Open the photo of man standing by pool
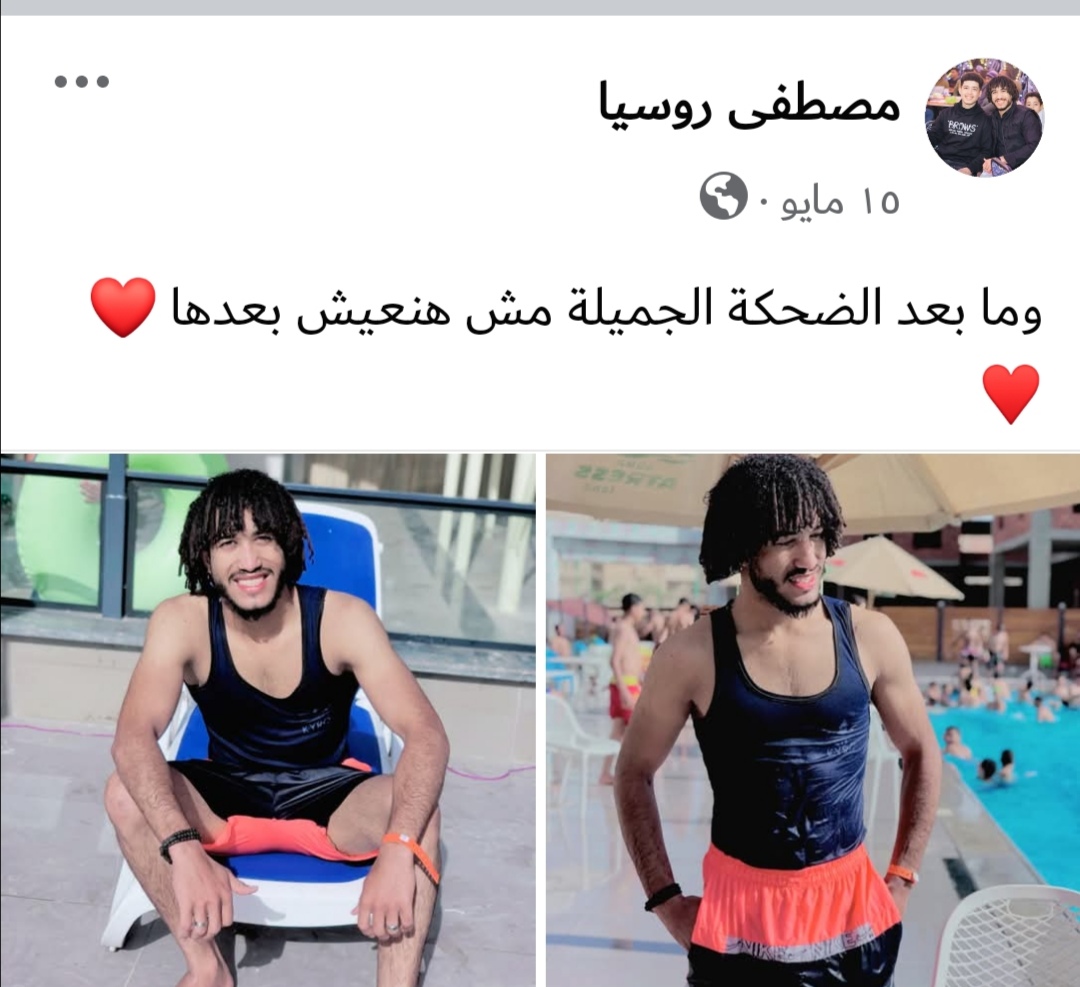This screenshot has height=987, width=1080. tap(812, 720)
